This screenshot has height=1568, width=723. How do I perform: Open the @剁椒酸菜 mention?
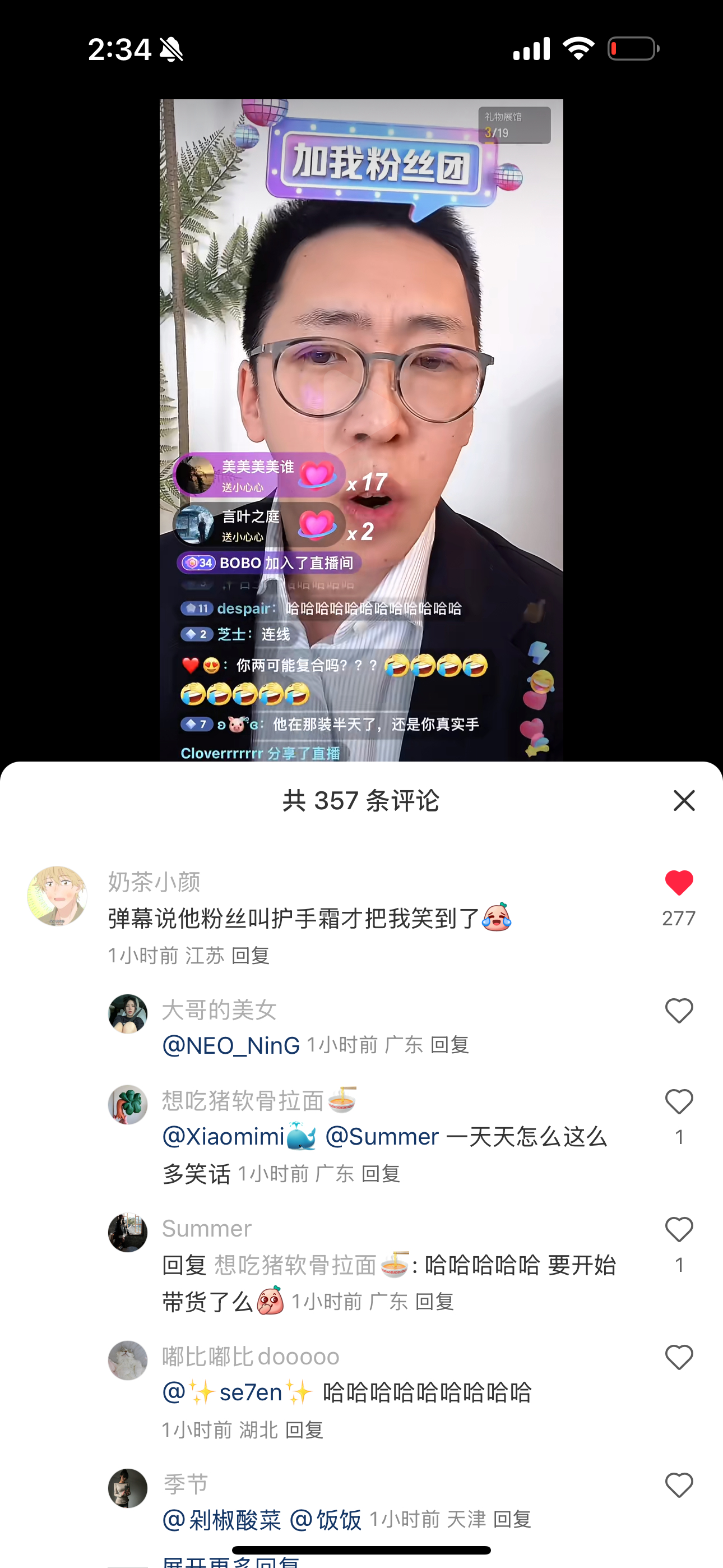tap(222, 1520)
